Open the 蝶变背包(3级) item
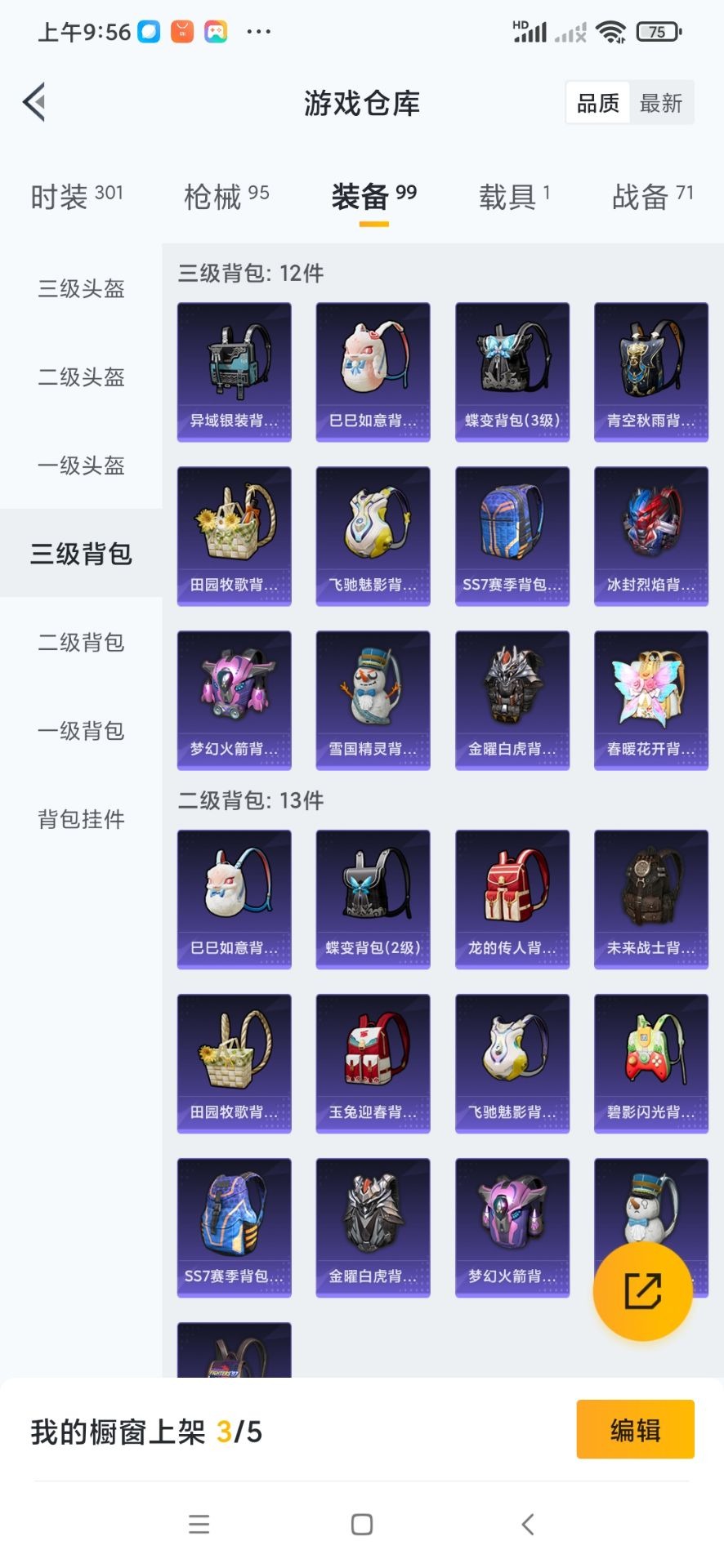The width and height of the screenshot is (724, 1568). (x=512, y=372)
